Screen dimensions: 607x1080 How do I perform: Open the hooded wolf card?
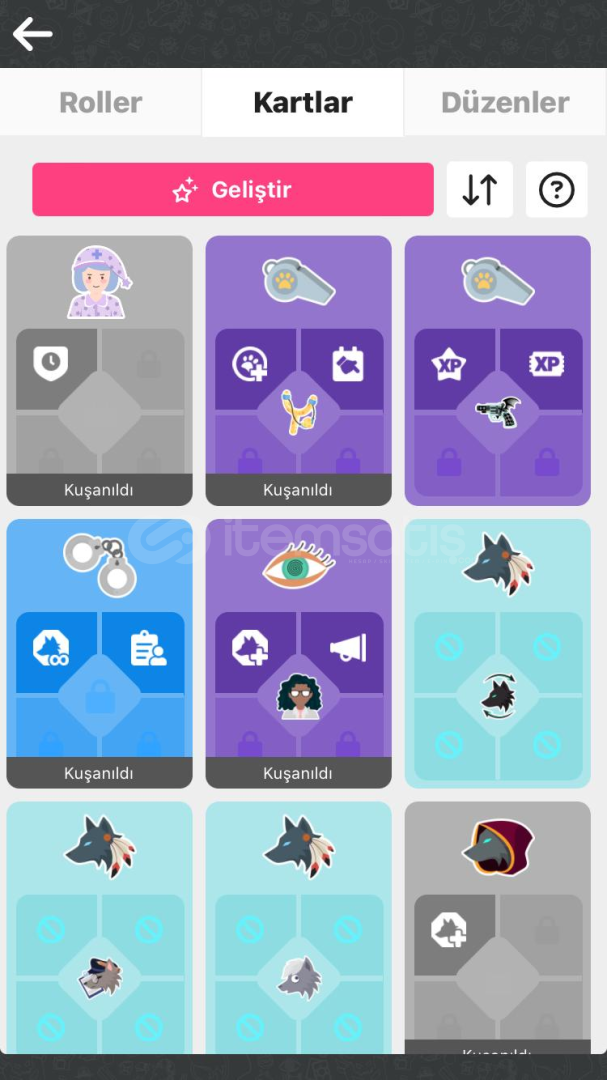(x=497, y=927)
